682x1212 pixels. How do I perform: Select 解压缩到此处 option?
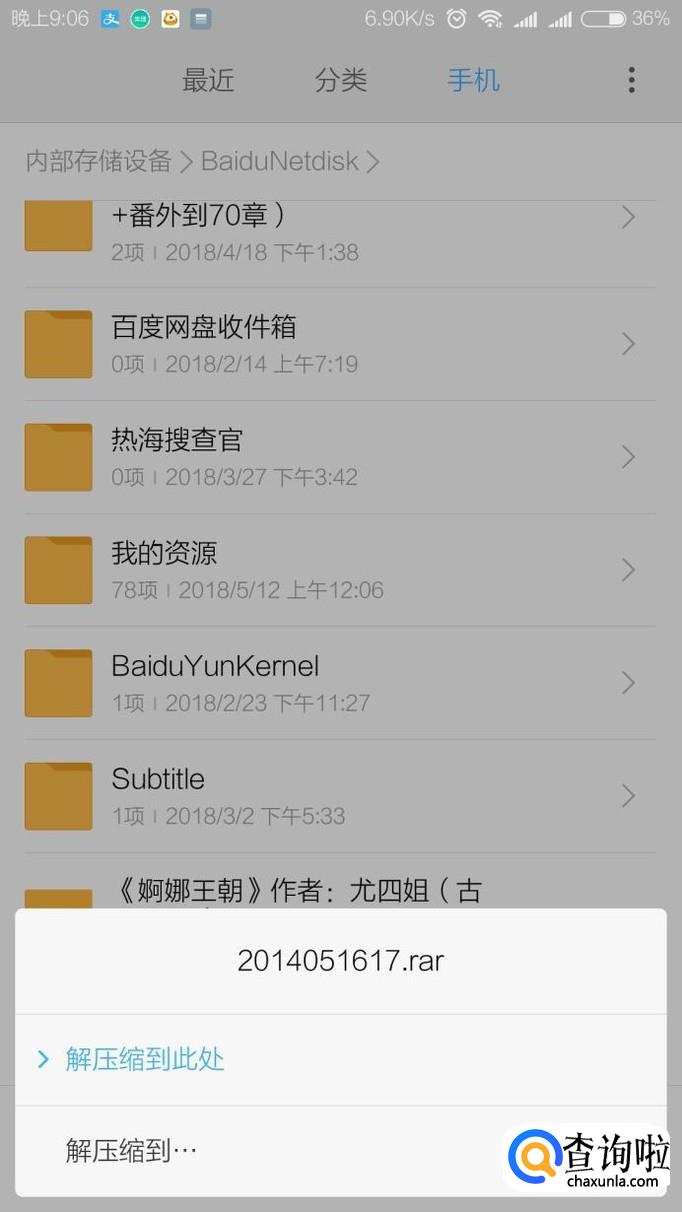tap(341, 1060)
